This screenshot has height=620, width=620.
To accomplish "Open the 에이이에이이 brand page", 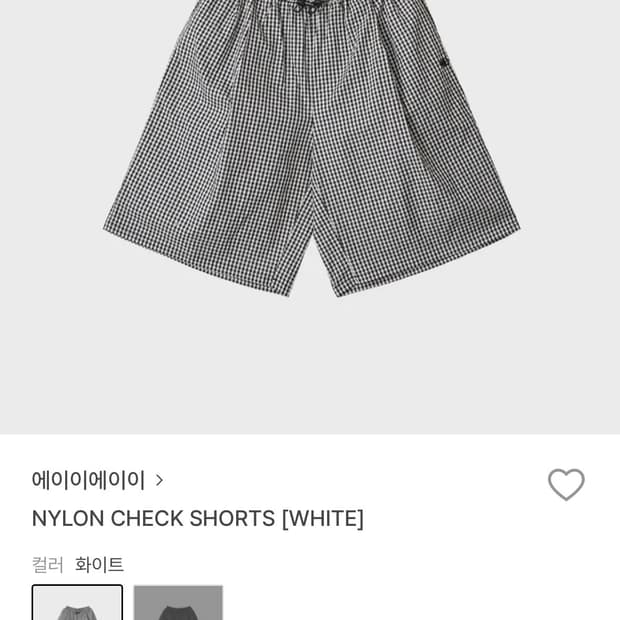I will point(97,480).
